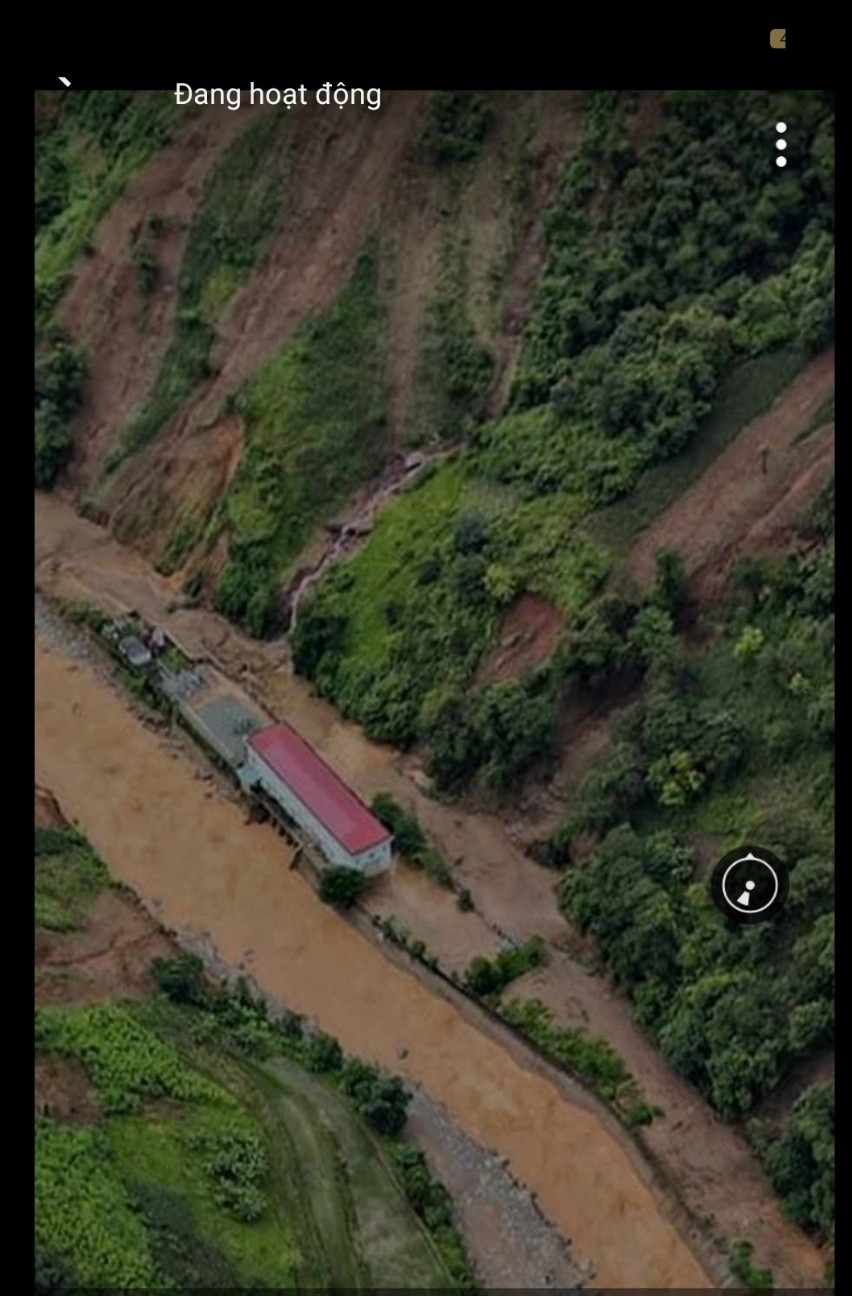The image size is (852, 1296).
Task: Open the three-dot overflow menu
Action: coord(781,145)
